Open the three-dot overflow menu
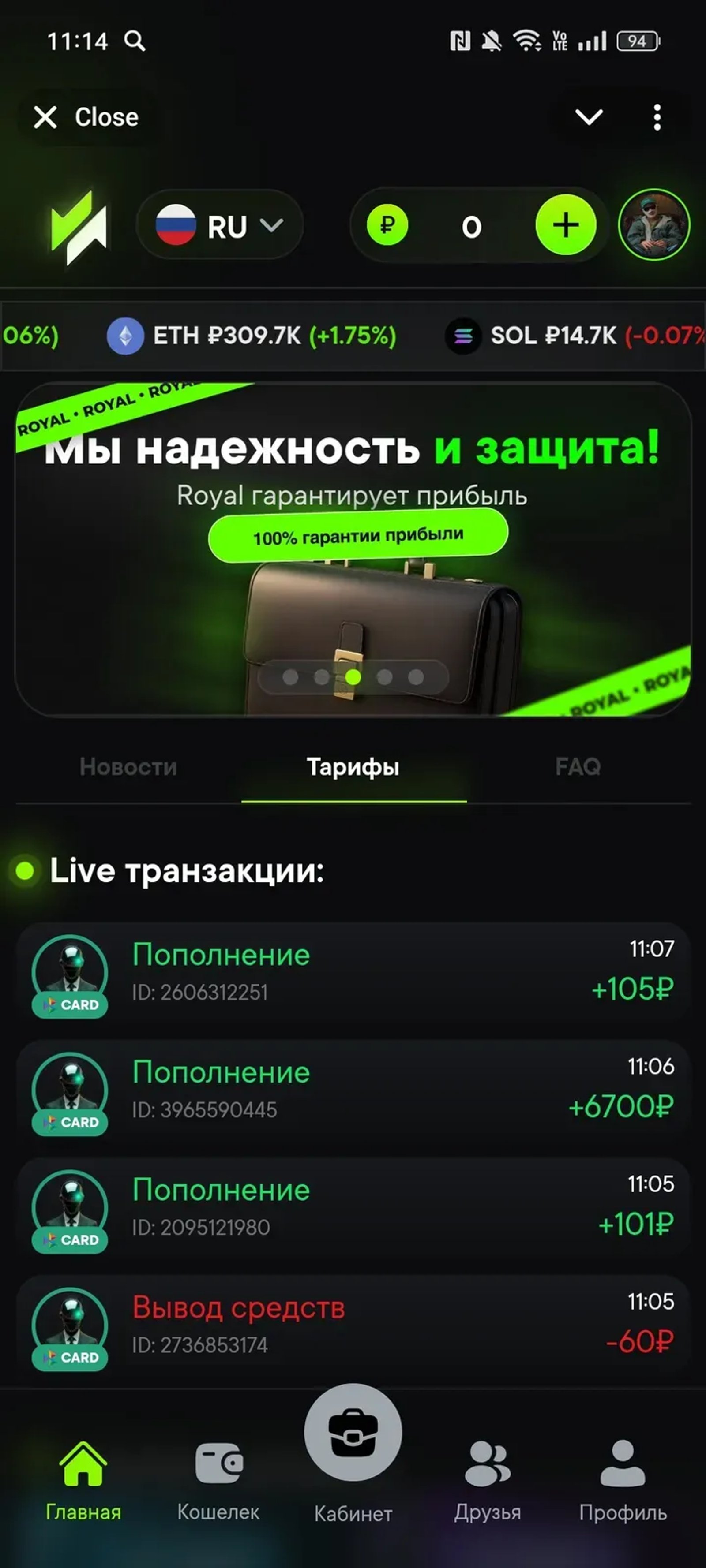706x1568 pixels. point(657,117)
